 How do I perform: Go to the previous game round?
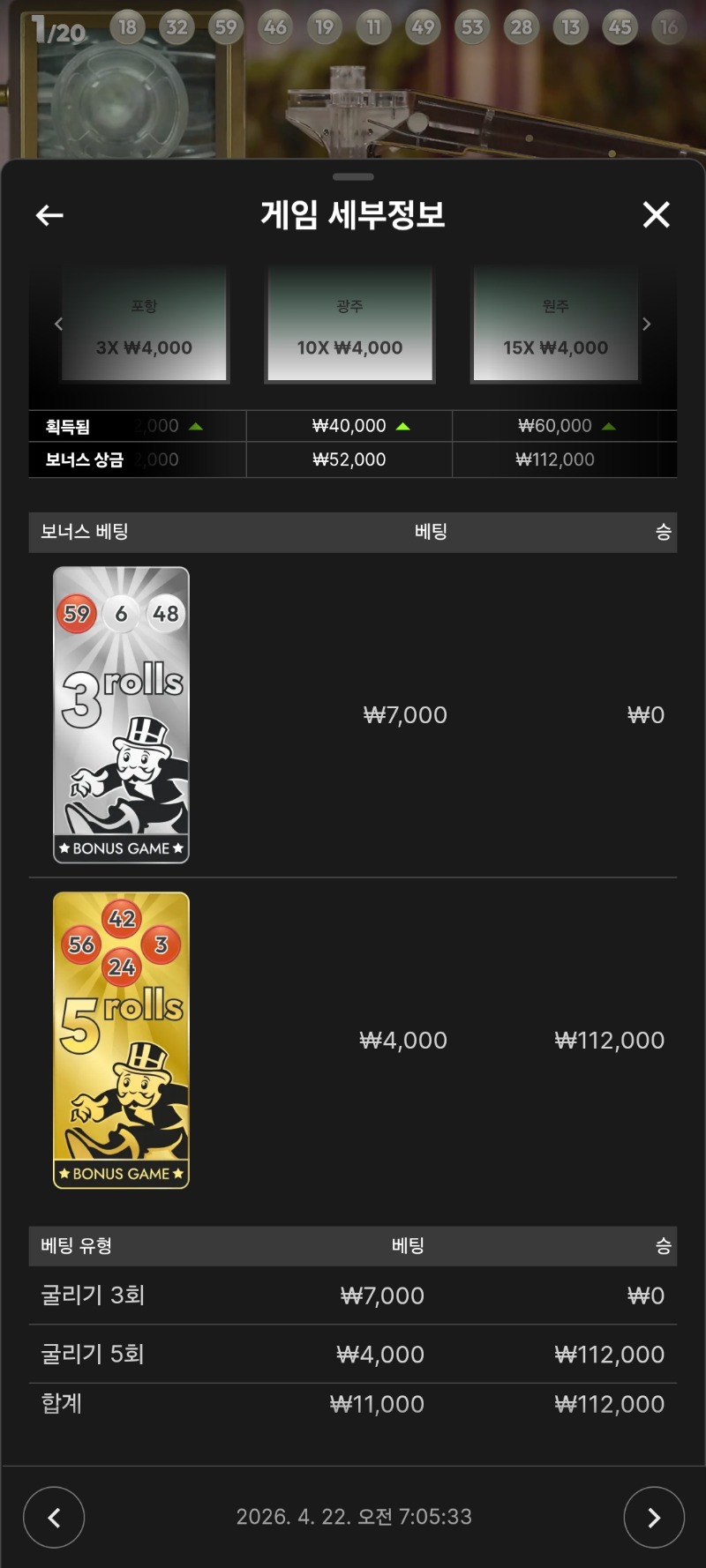54,1517
